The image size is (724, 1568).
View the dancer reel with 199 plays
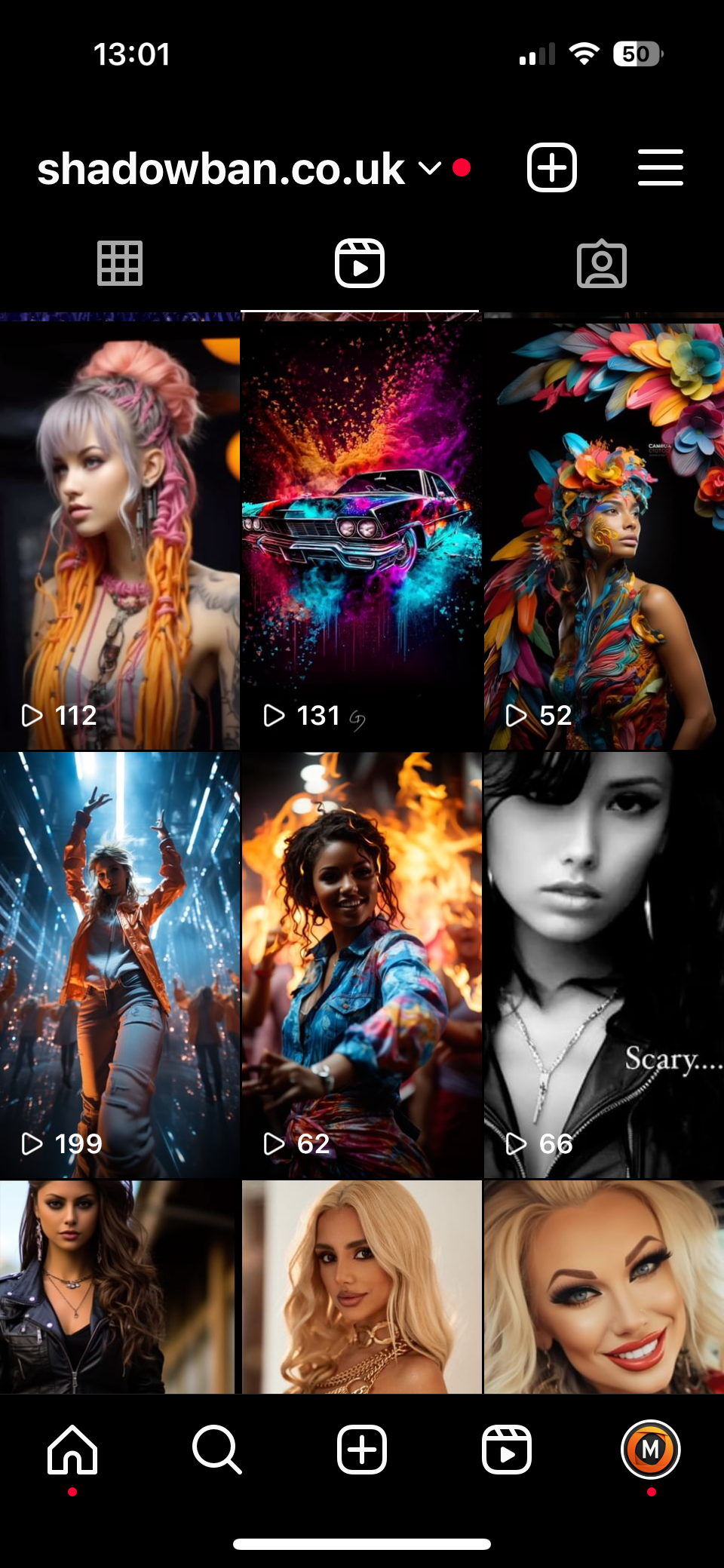(x=120, y=964)
